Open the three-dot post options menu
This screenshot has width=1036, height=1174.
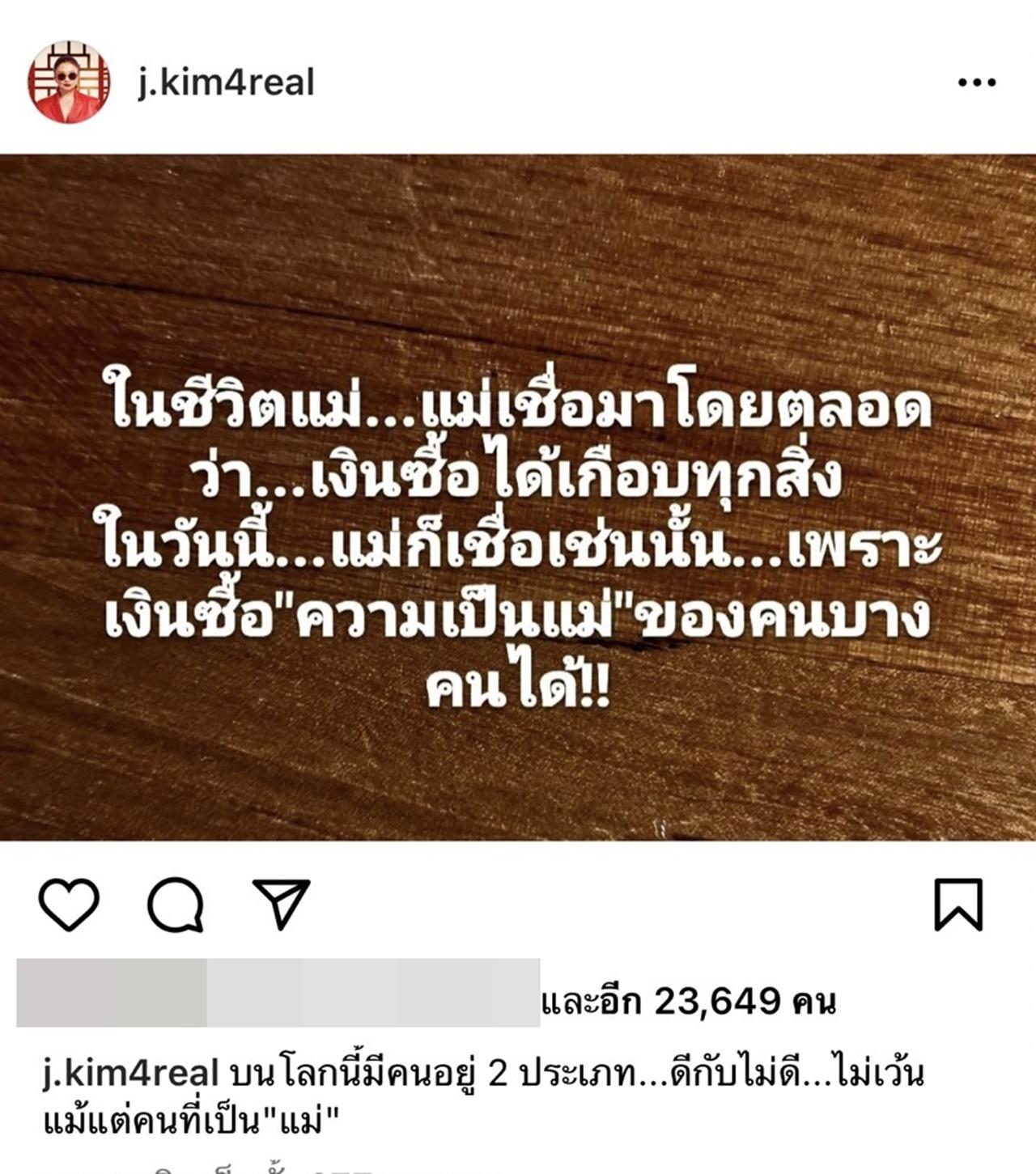tap(976, 83)
